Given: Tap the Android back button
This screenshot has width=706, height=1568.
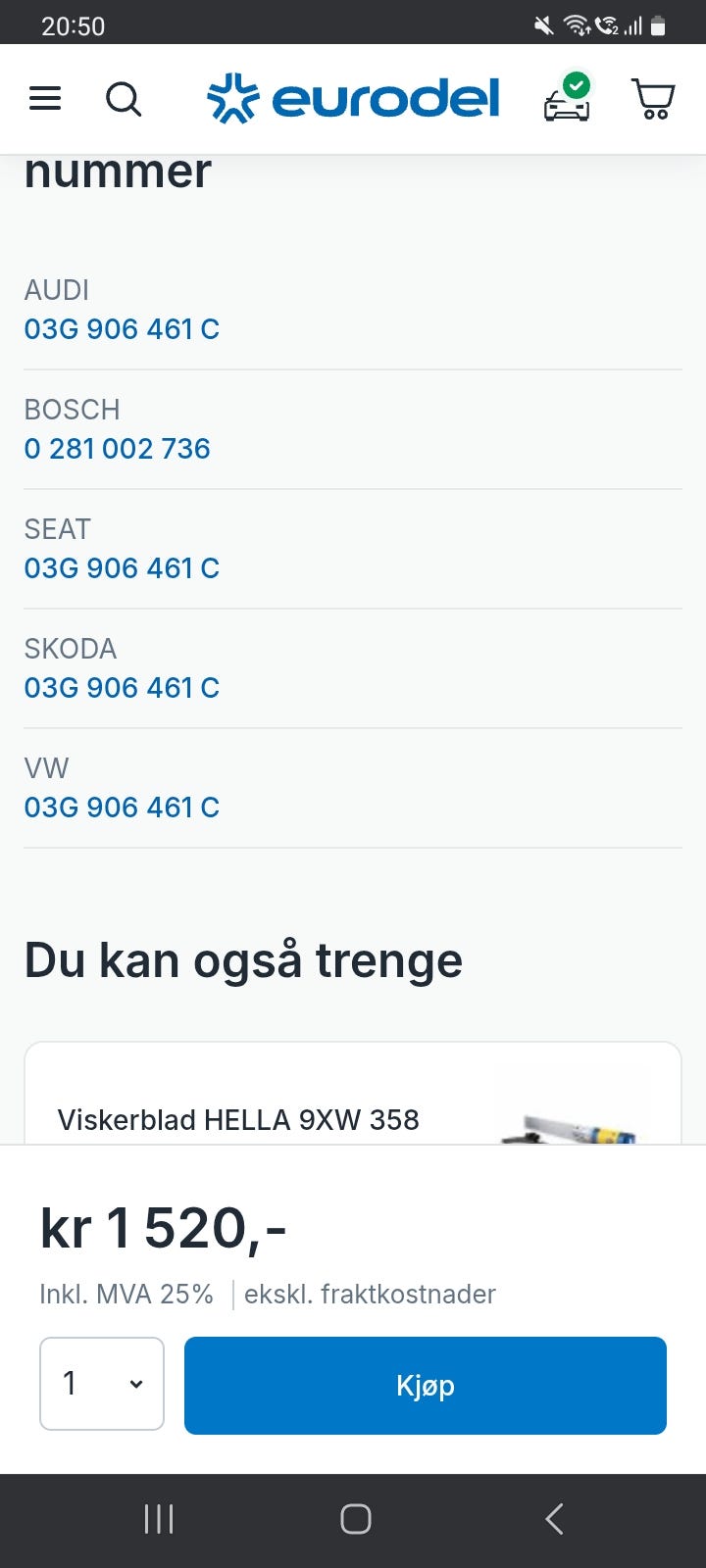Looking at the screenshot, I should pos(553,1520).
